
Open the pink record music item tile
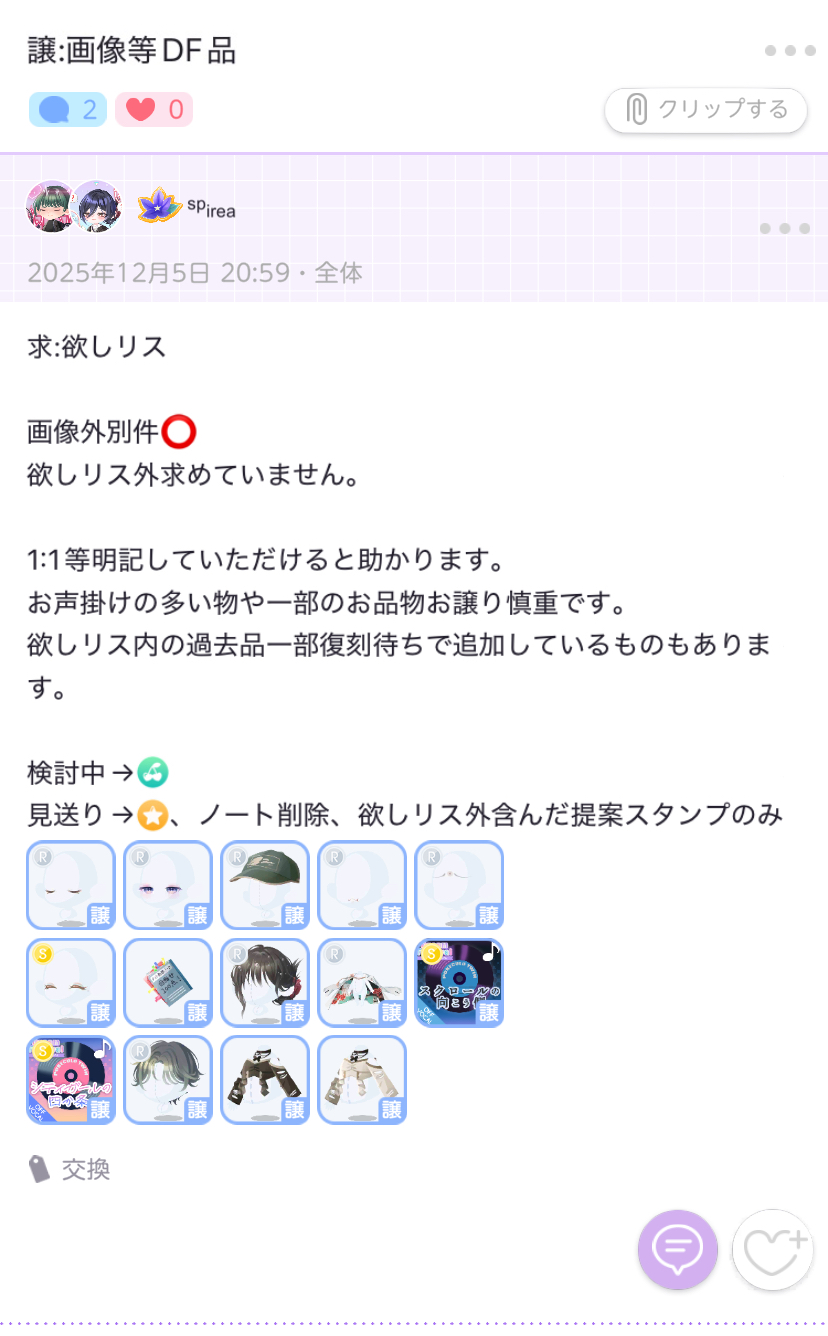(71, 1080)
